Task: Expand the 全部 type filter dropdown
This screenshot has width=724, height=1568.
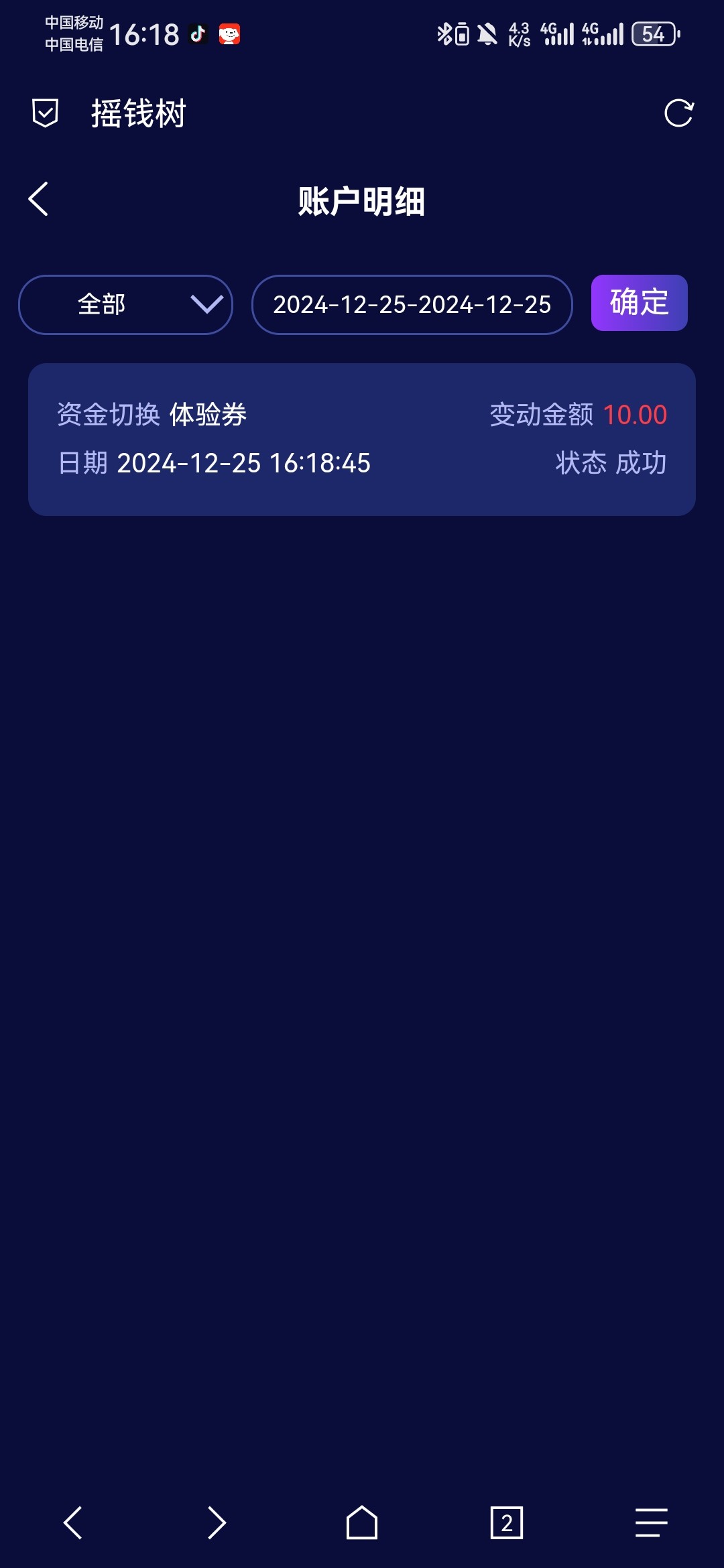Action: pos(125,304)
